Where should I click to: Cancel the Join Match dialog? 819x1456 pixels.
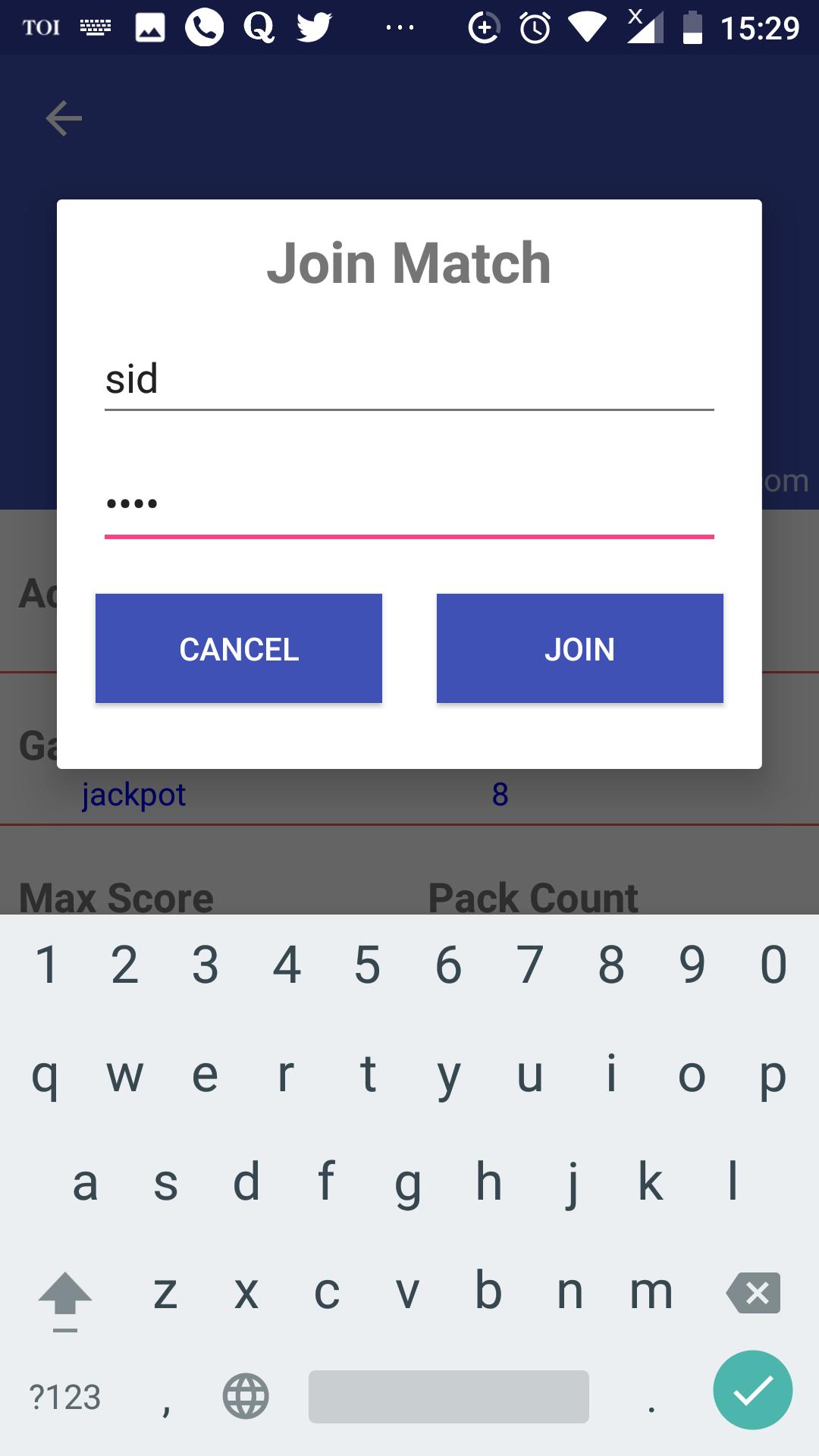(239, 648)
